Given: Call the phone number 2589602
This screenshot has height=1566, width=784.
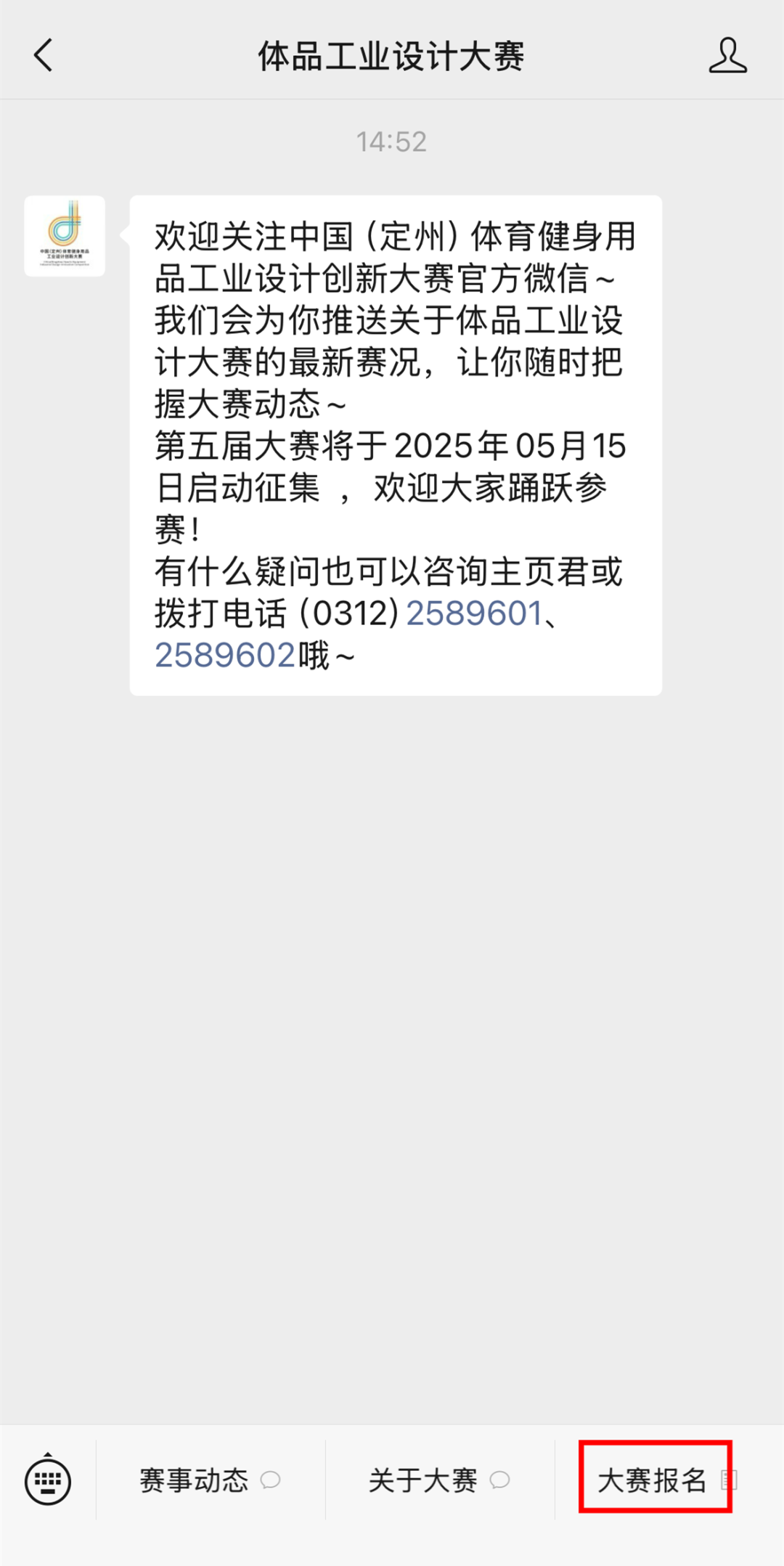Looking at the screenshot, I should click(x=225, y=655).
